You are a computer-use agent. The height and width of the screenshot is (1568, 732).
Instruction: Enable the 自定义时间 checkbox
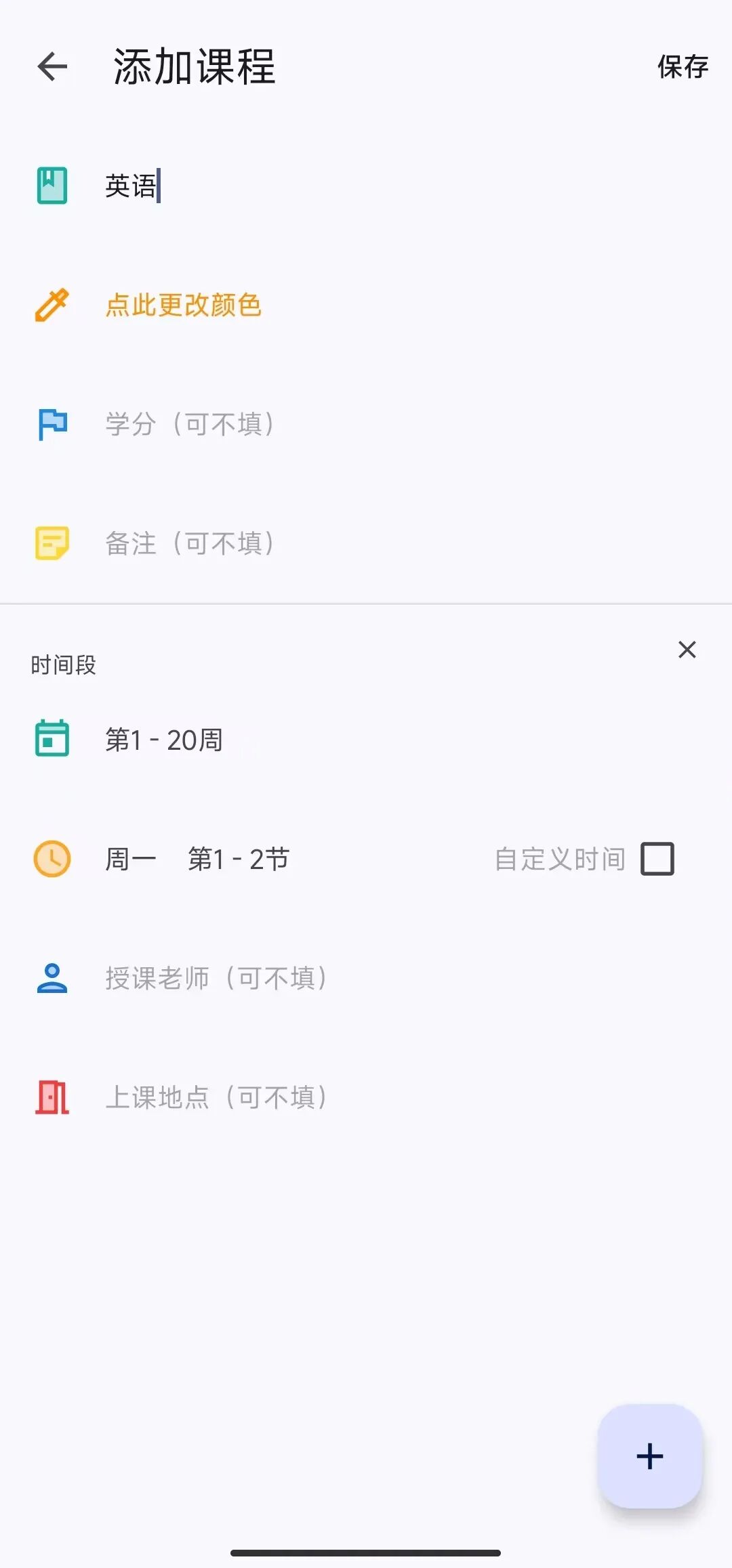click(x=657, y=857)
